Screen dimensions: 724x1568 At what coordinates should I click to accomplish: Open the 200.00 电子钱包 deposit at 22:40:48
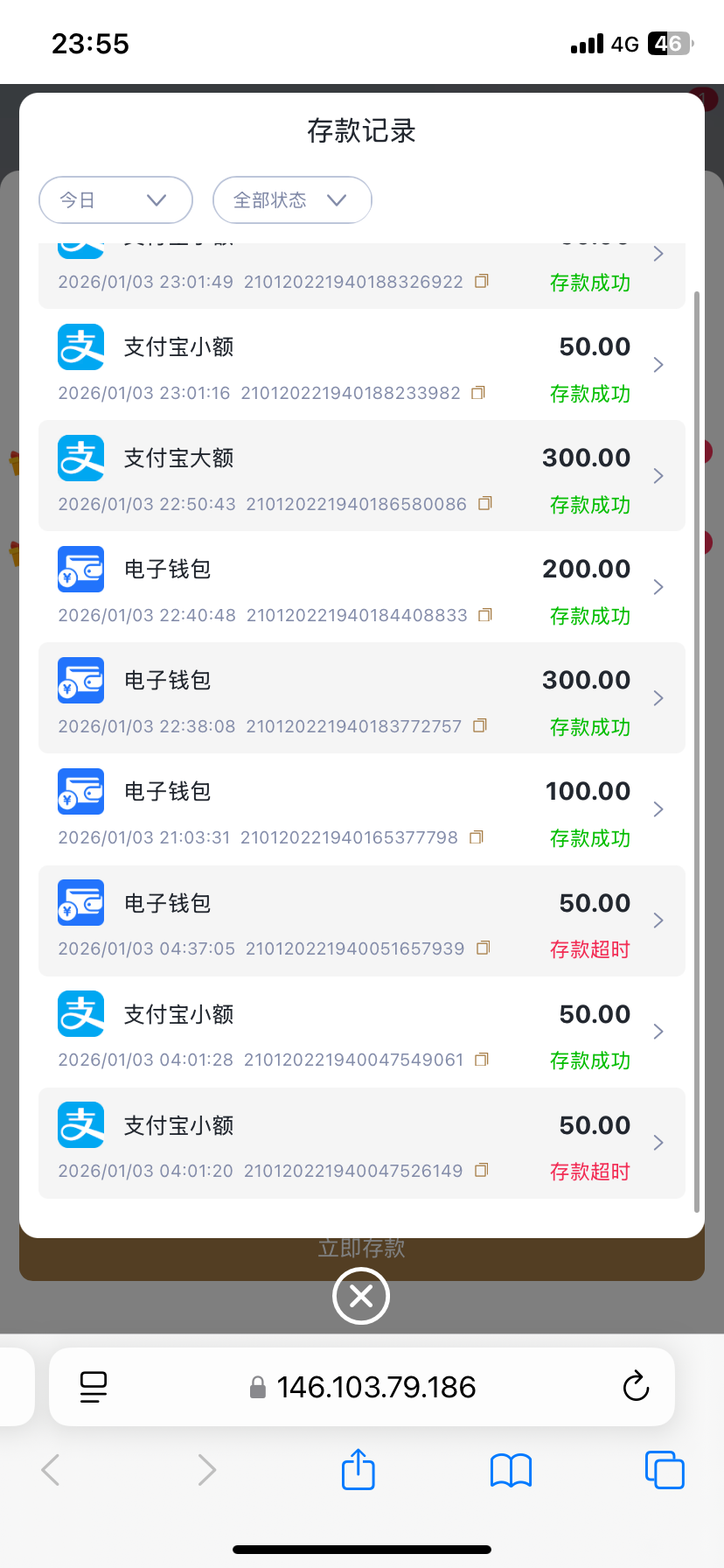click(x=362, y=587)
